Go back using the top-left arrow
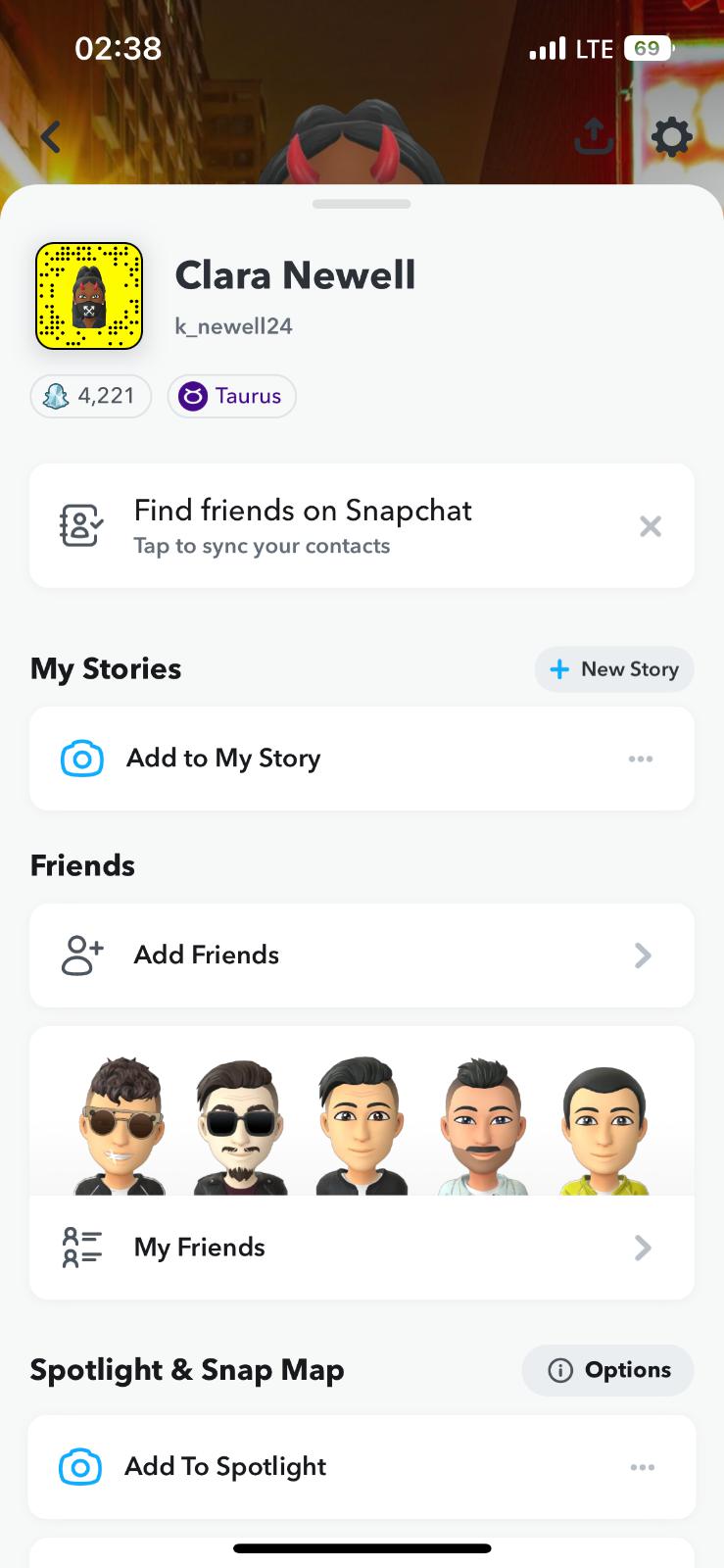Viewport: 724px width, 1568px height. tap(51, 138)
